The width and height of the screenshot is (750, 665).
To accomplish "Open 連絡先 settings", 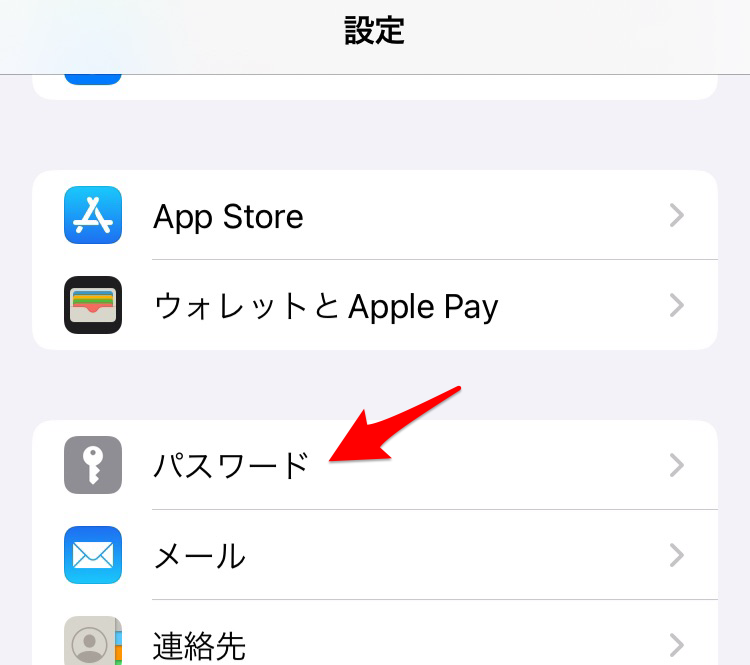I will click(x=374, y=642).
